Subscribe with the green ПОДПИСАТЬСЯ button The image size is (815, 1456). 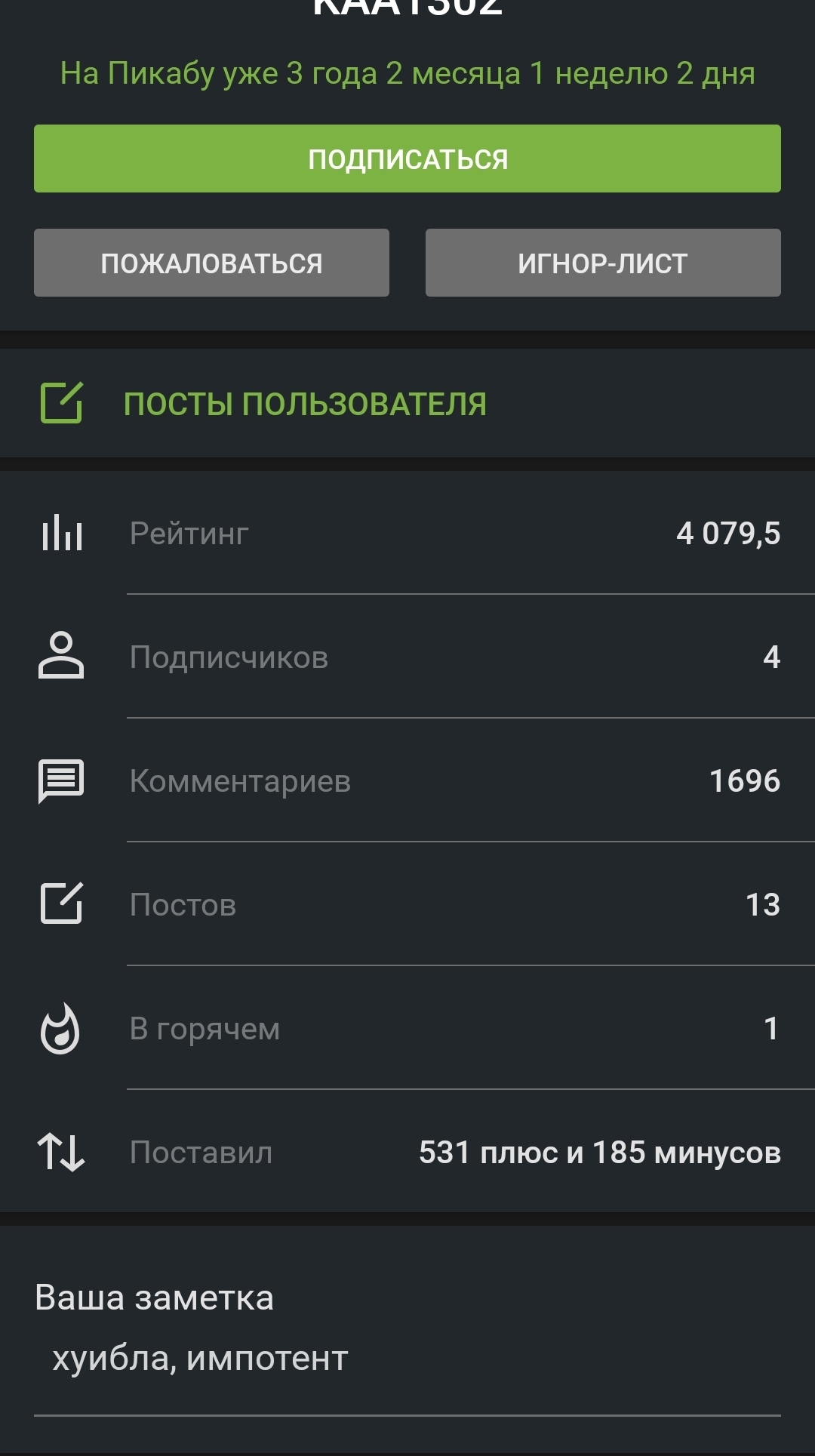[x=407, y=159]
